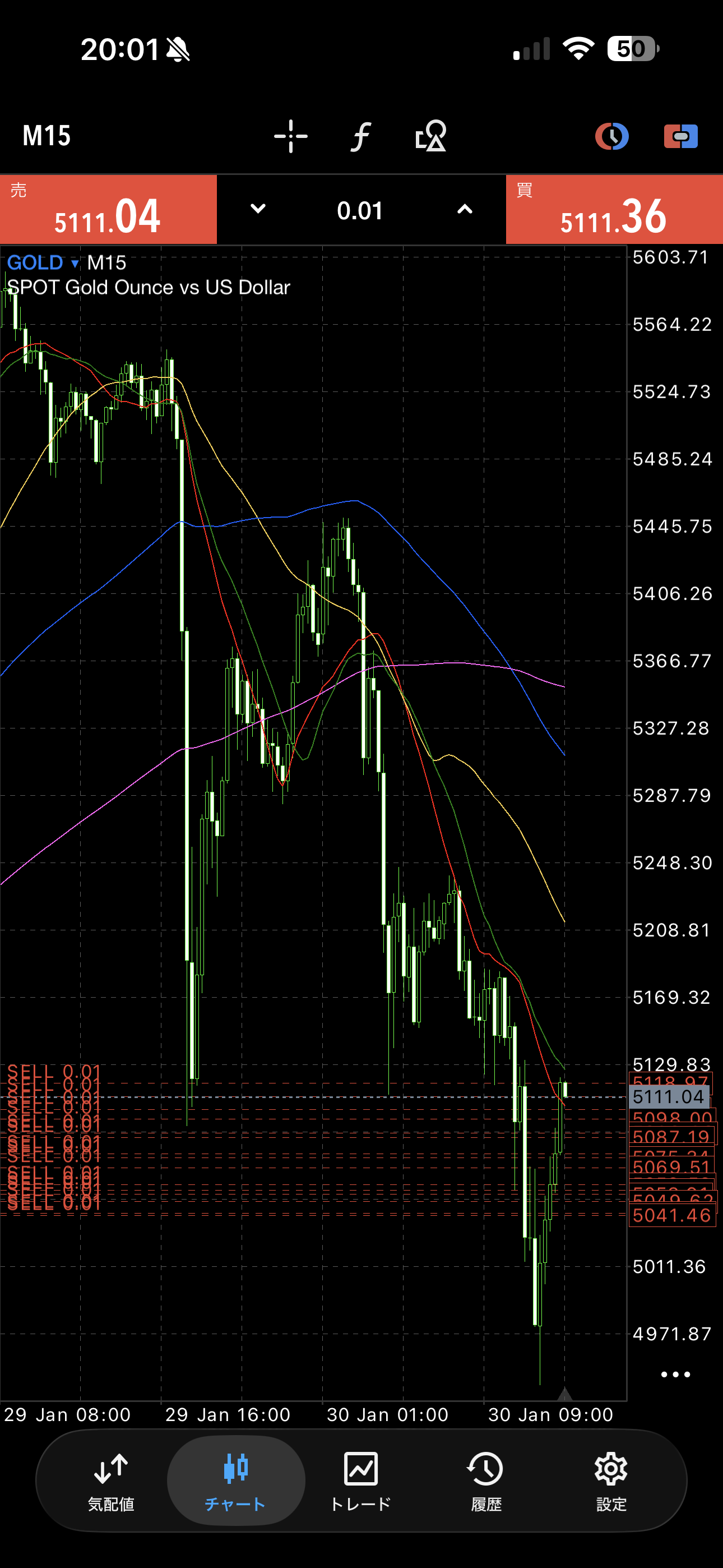Decrease lot size with down chevron

point(258,209)
